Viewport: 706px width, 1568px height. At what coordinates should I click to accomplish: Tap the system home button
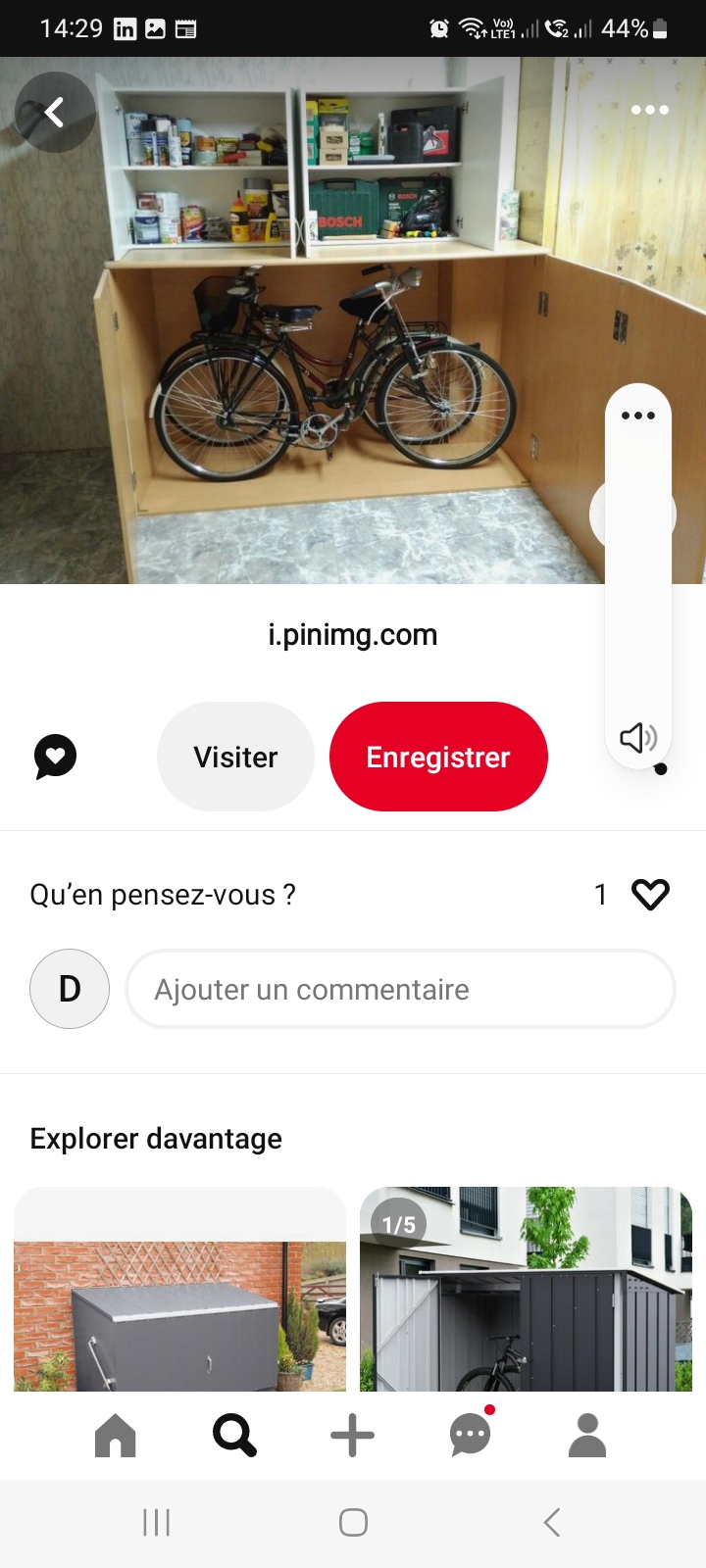pos(353,1522)
